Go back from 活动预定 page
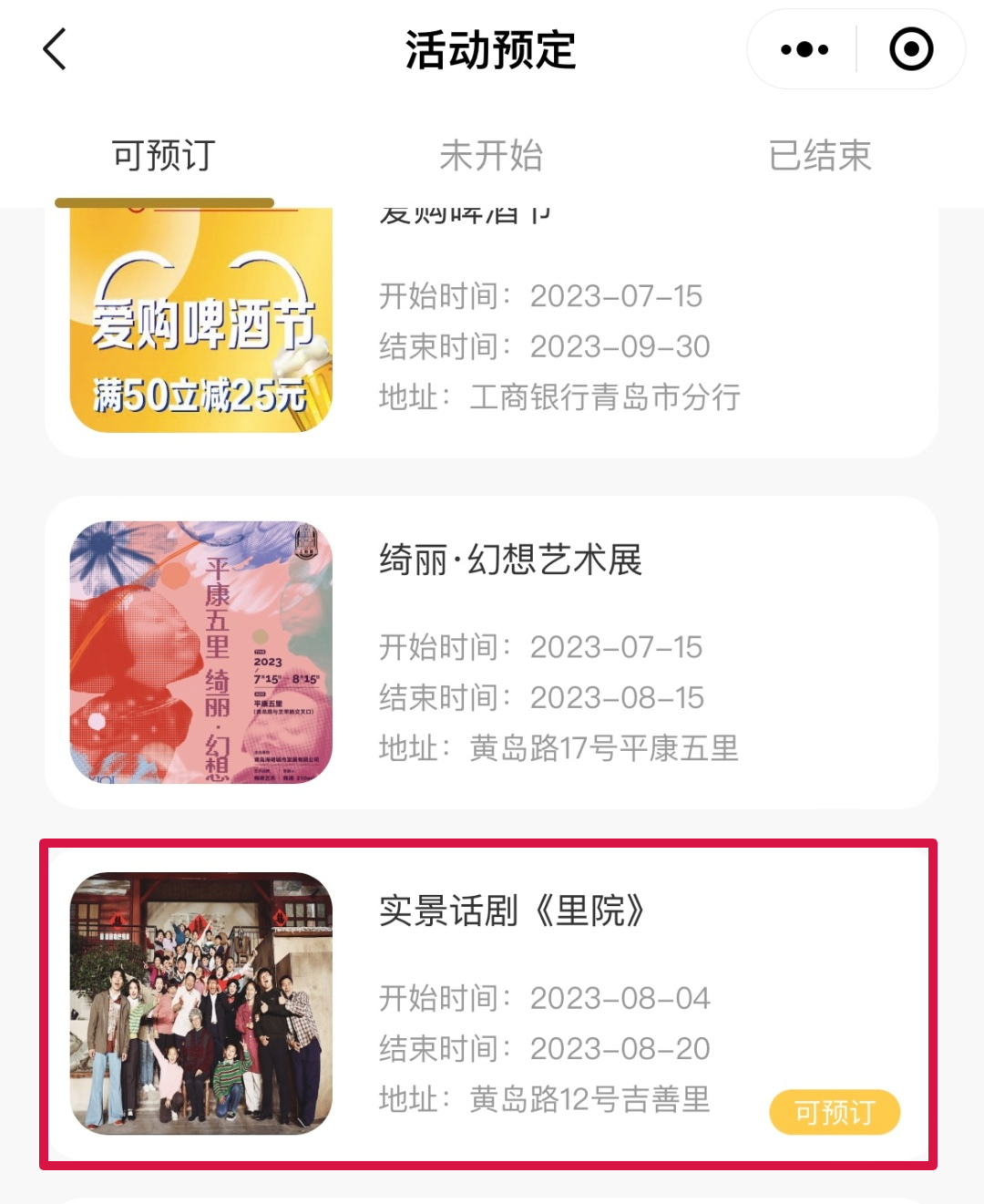984x1204 pixels. (55, 49)
